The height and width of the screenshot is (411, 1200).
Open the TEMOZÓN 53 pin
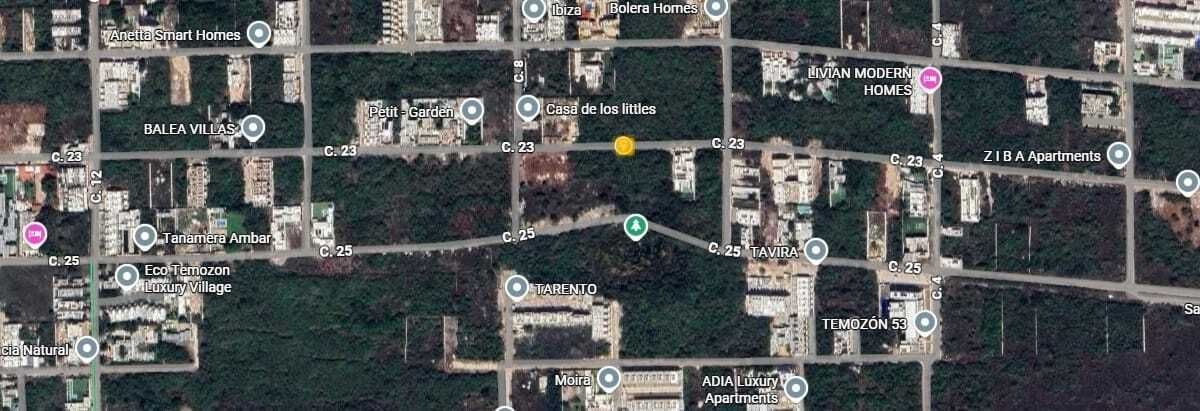pos(925,323)
